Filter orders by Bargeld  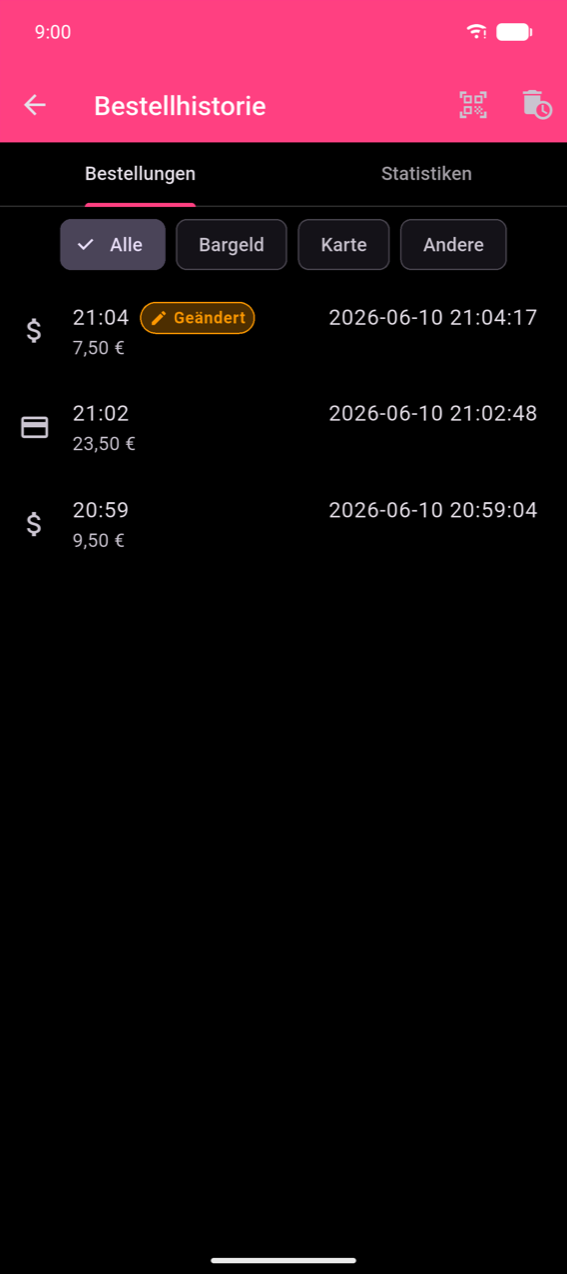point(232,245)
